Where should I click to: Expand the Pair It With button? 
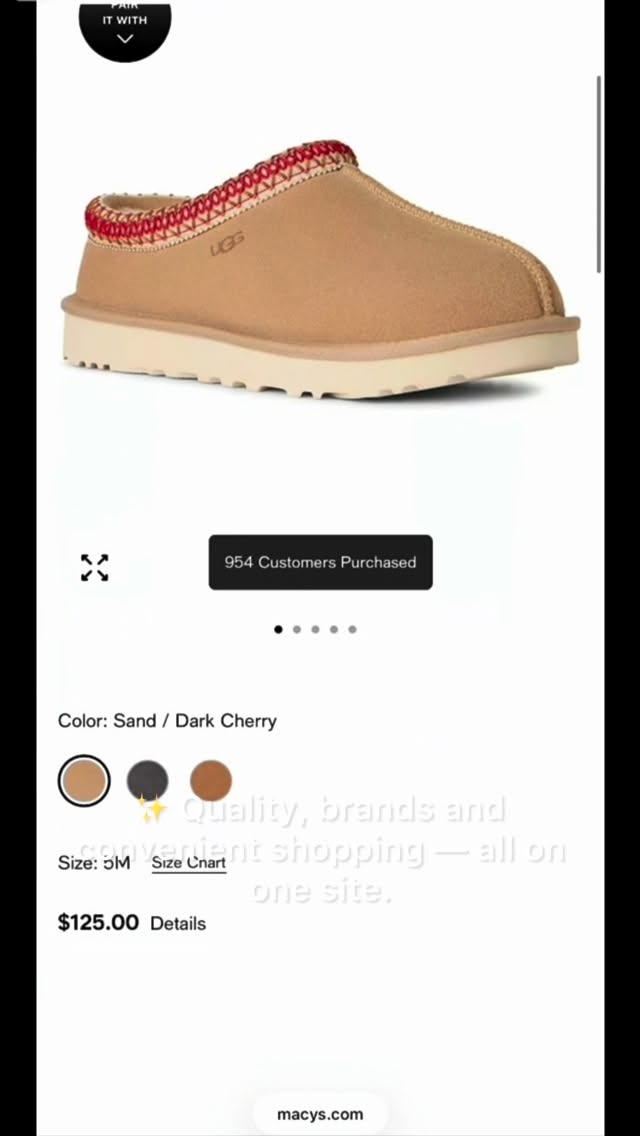[124, 26]
